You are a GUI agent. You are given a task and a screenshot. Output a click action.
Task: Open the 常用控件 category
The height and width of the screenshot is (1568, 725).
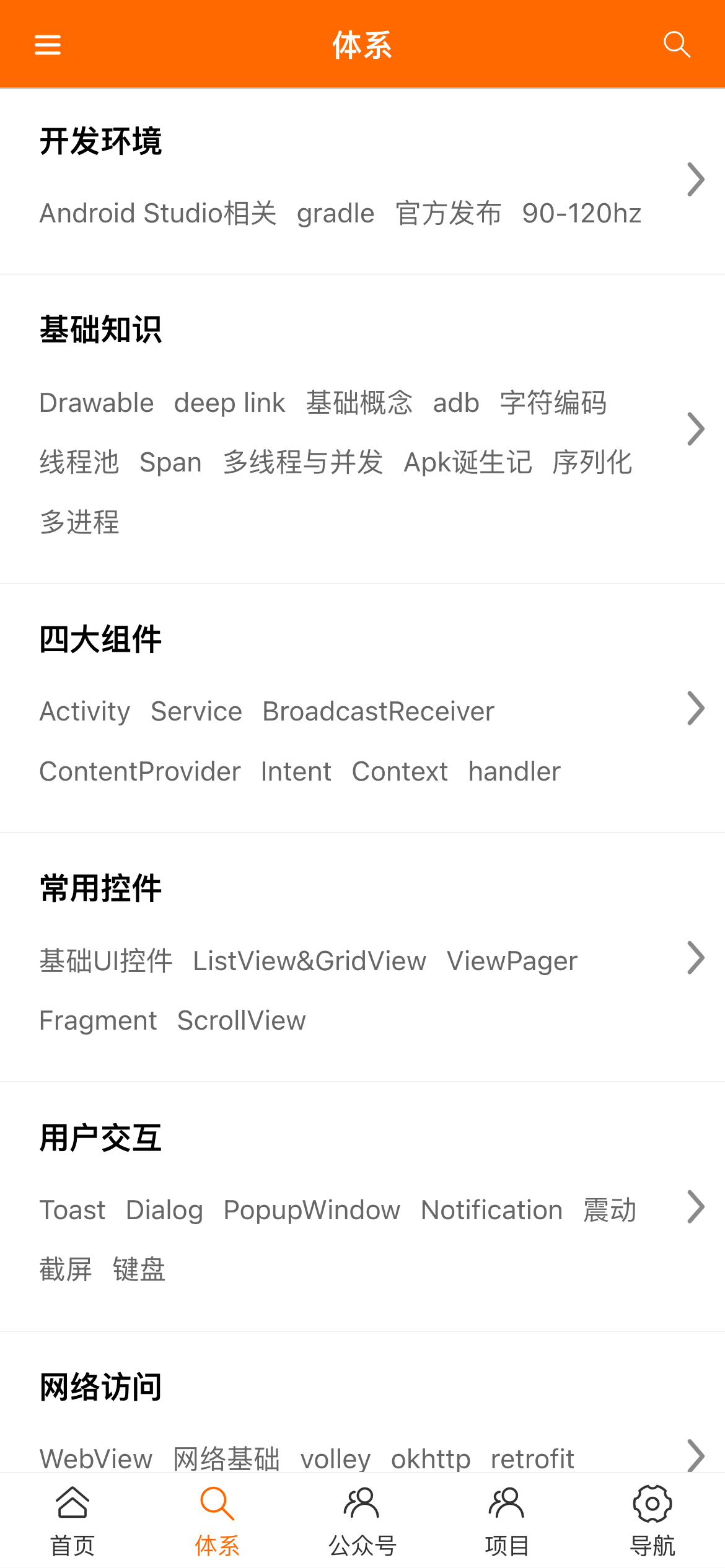pyautogui.click(x=362, y=958)
